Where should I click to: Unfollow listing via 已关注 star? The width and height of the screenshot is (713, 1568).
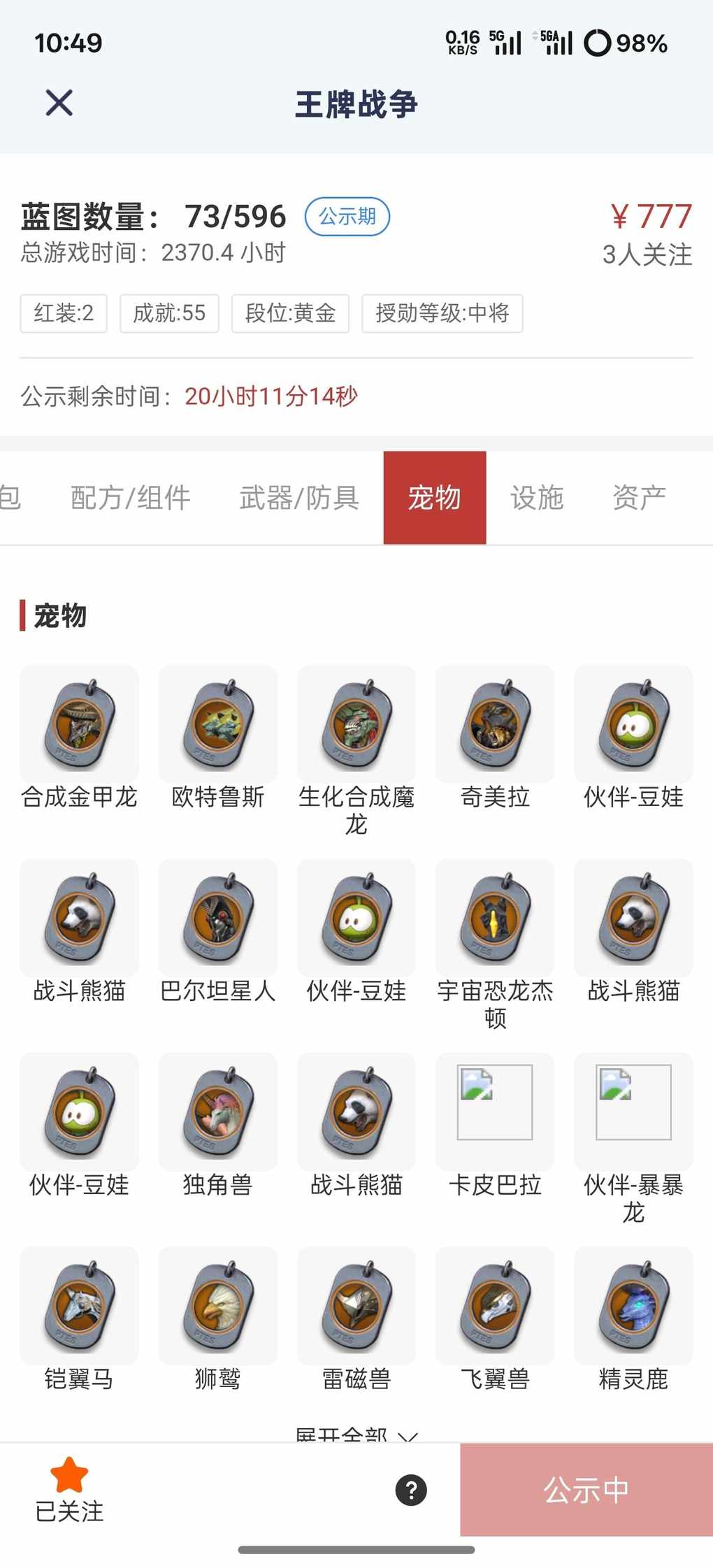(x=69, y=1489)
